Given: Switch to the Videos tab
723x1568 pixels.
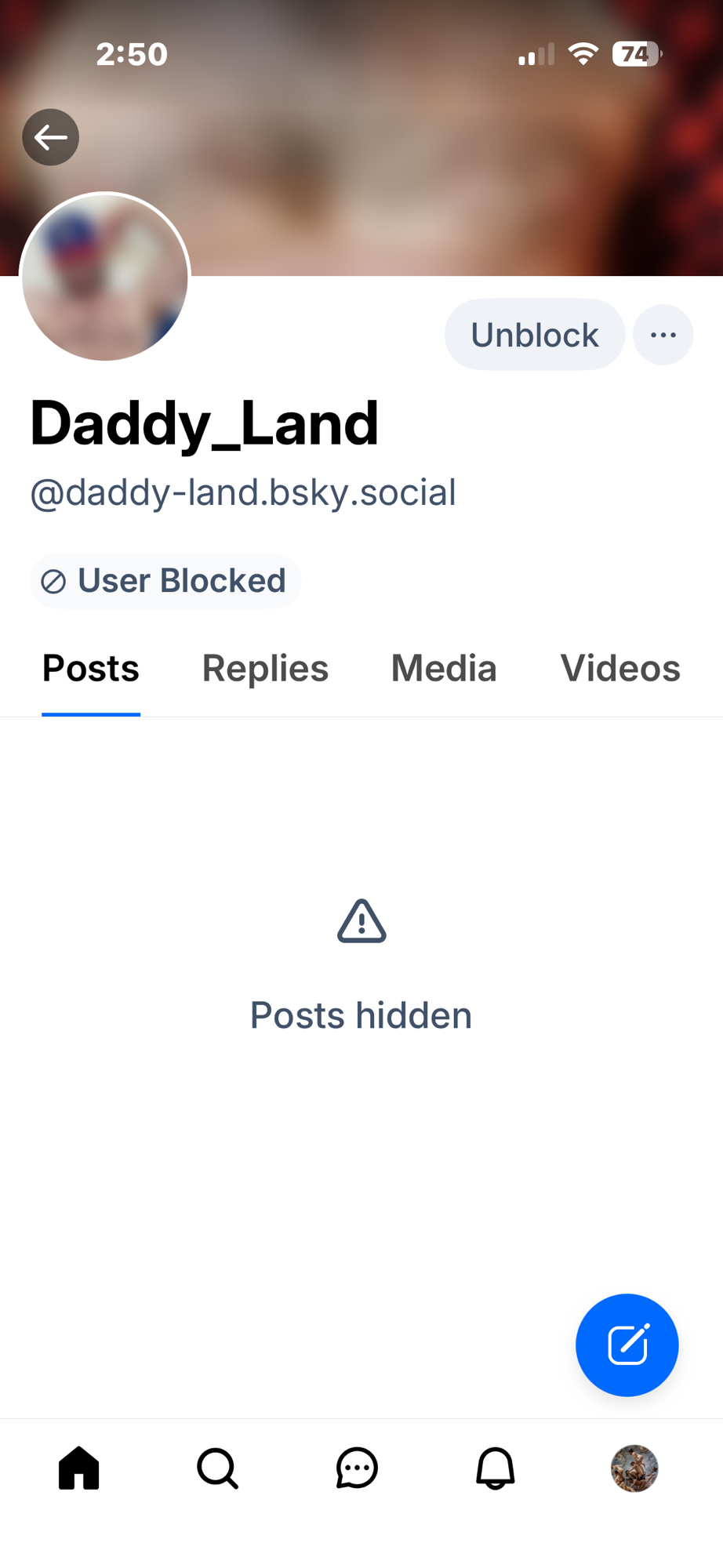Looking at the screenshot, I should point(619,669).
